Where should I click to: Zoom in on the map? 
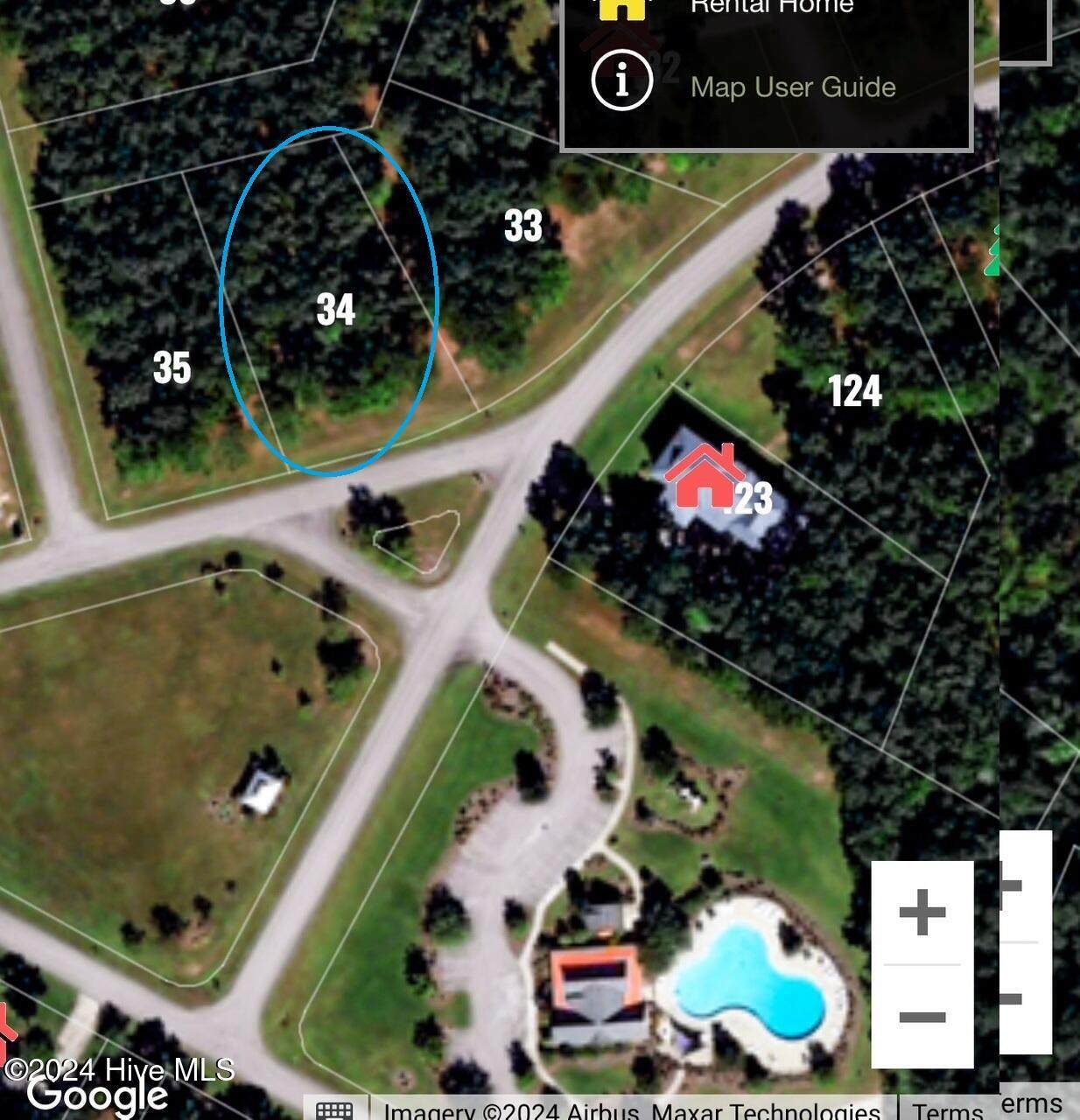[x=922, y=913]
